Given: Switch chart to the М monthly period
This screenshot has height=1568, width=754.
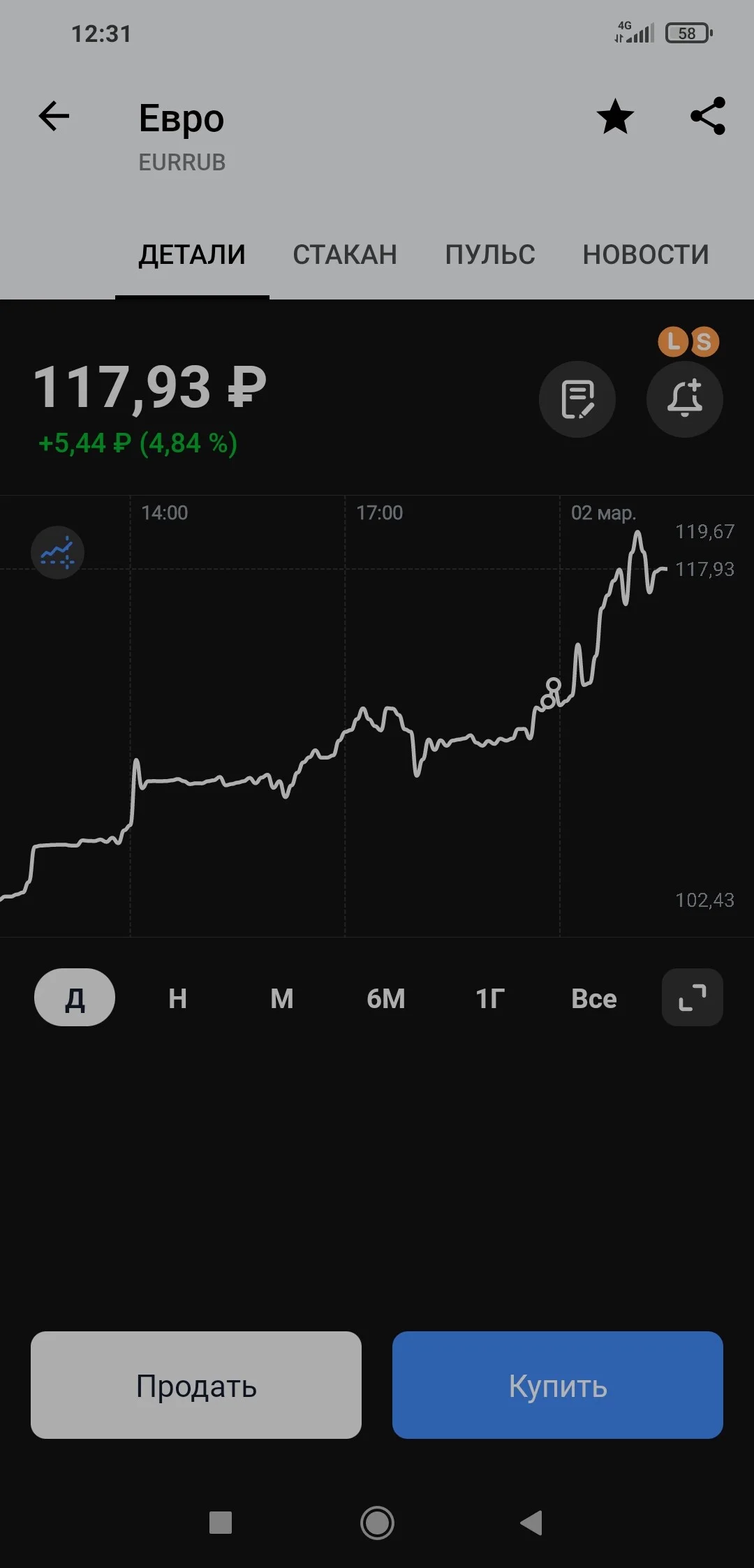Looking at the screenshot, I should coord(282,998).
